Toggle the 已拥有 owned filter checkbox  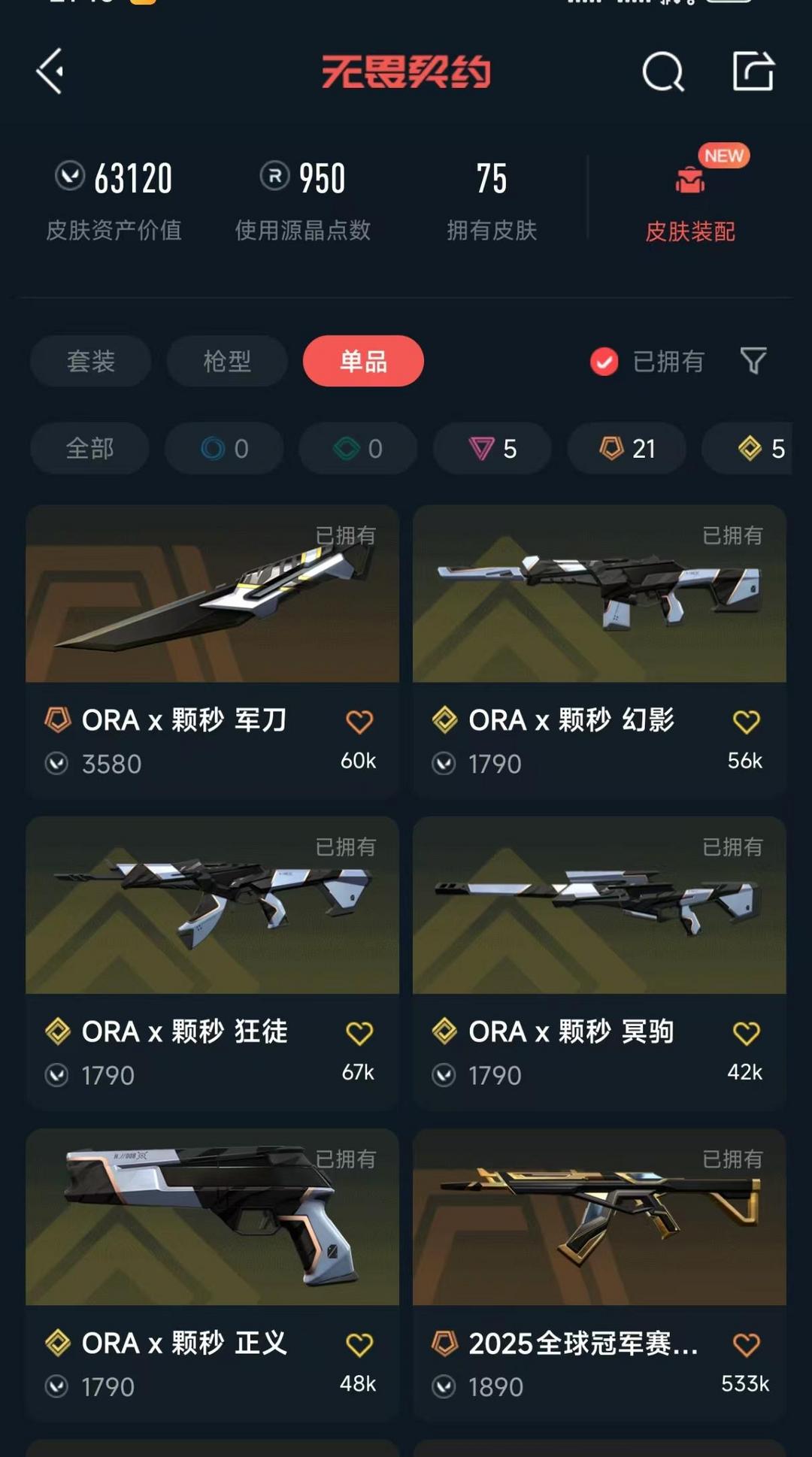(604, 362)
